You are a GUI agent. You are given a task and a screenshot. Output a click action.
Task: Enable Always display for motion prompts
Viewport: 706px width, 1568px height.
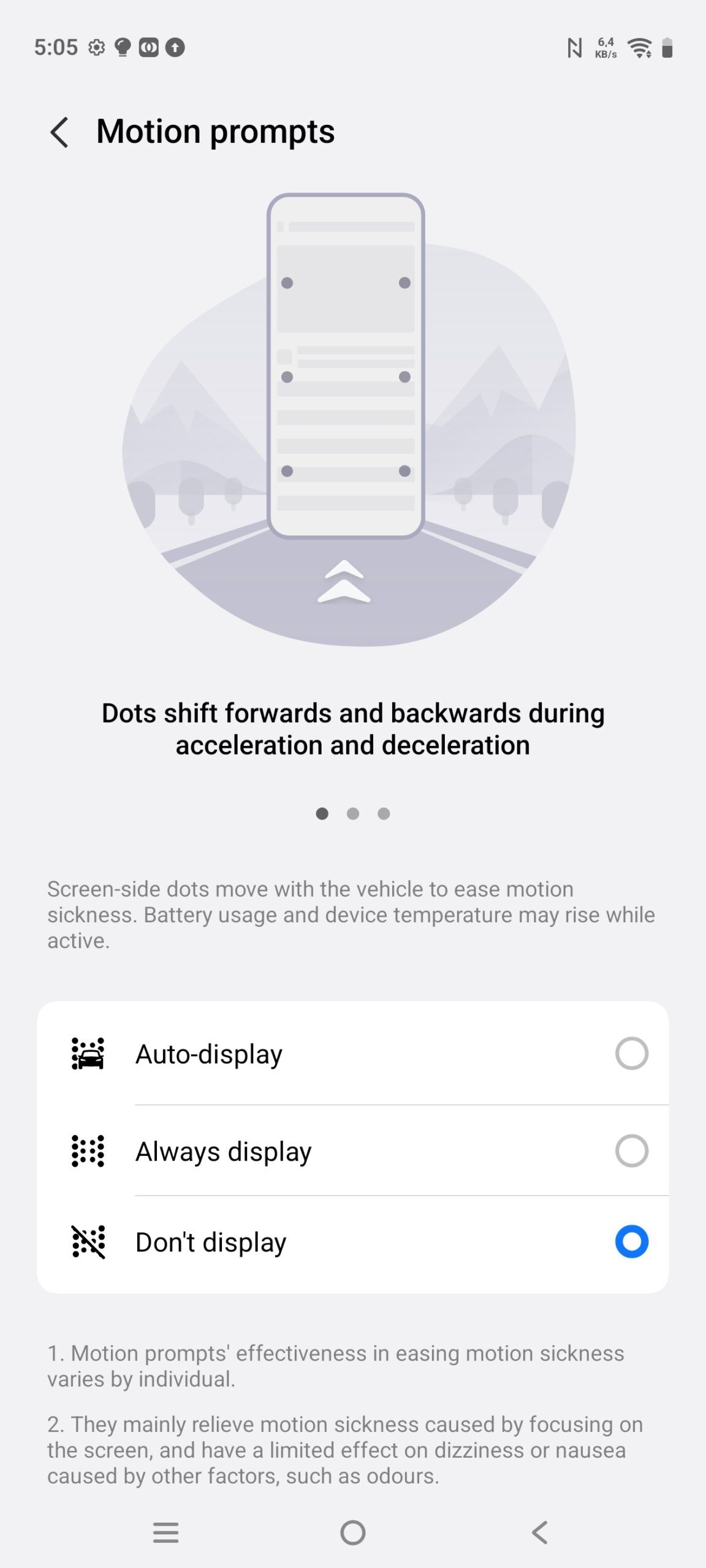tap(631, 1150)
